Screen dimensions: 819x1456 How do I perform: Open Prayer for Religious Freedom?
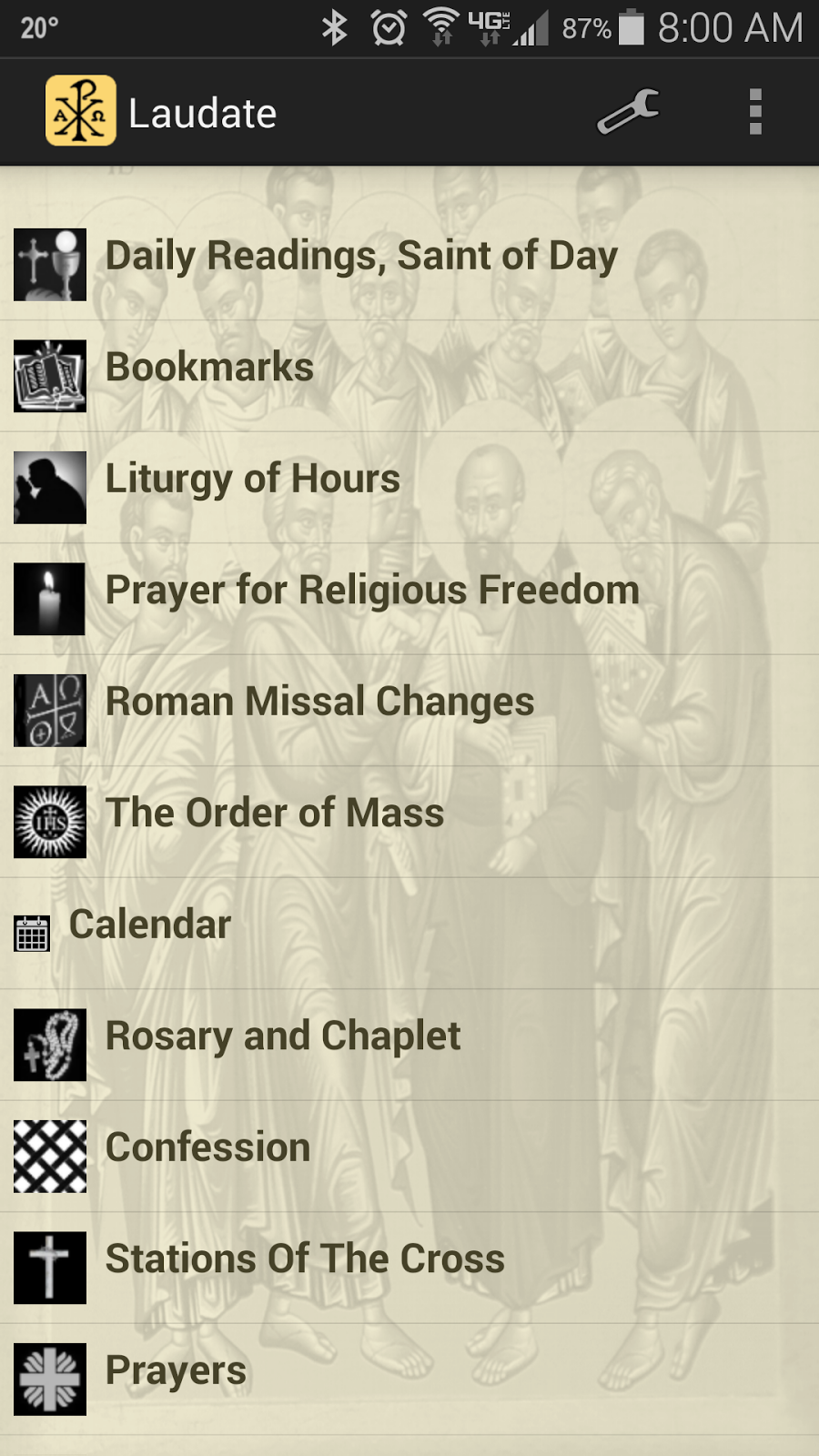tap(372, 591)
